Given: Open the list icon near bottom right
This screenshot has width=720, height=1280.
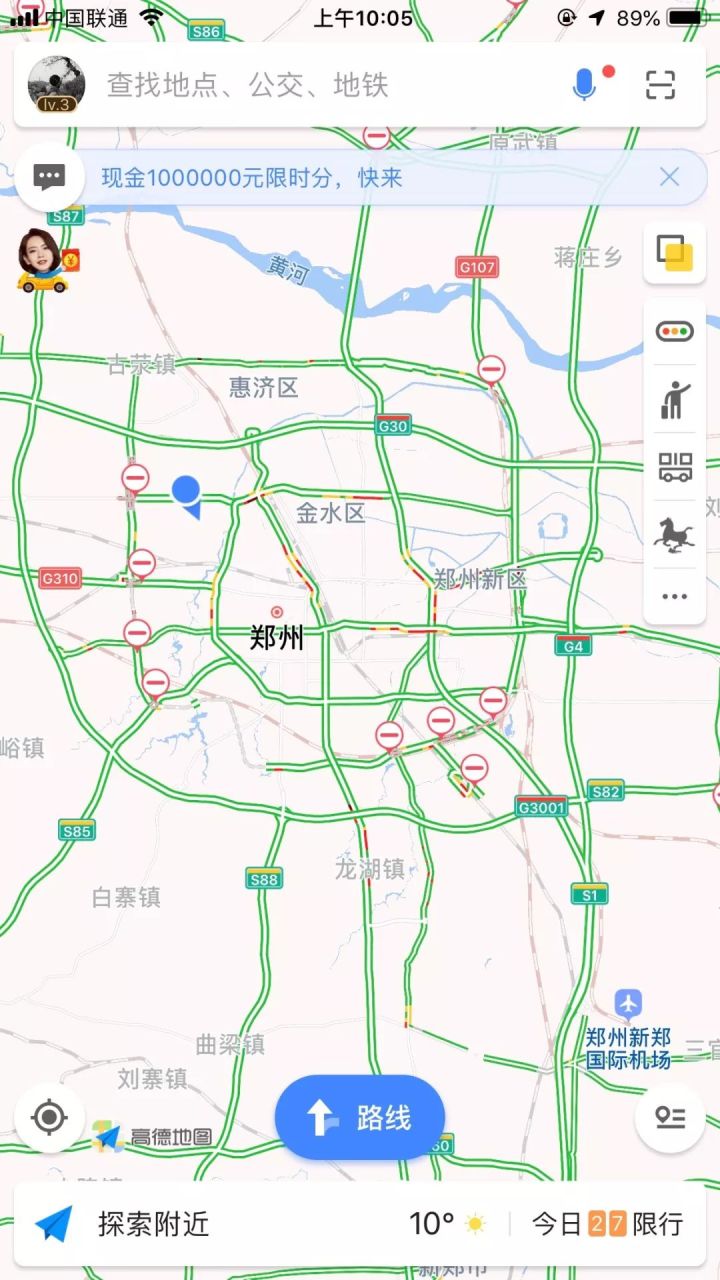Looking at the screenshot, I should (x=668, y=1118).
